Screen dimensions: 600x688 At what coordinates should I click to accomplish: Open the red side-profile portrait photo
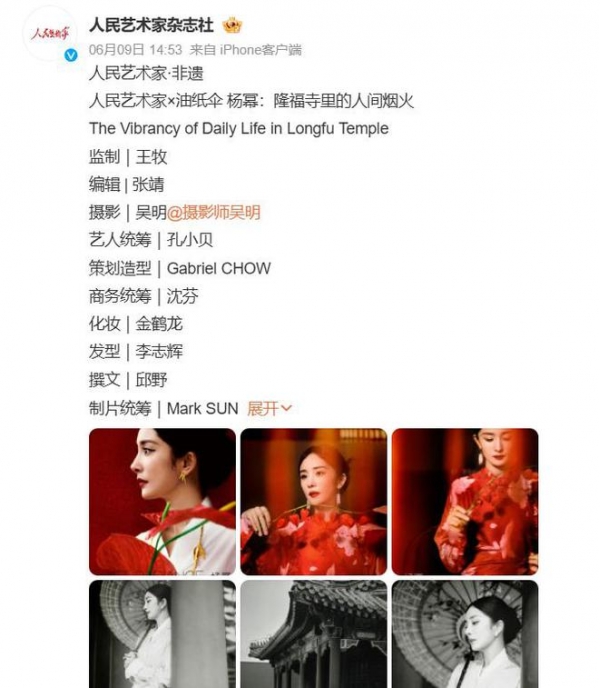(162, 502)
